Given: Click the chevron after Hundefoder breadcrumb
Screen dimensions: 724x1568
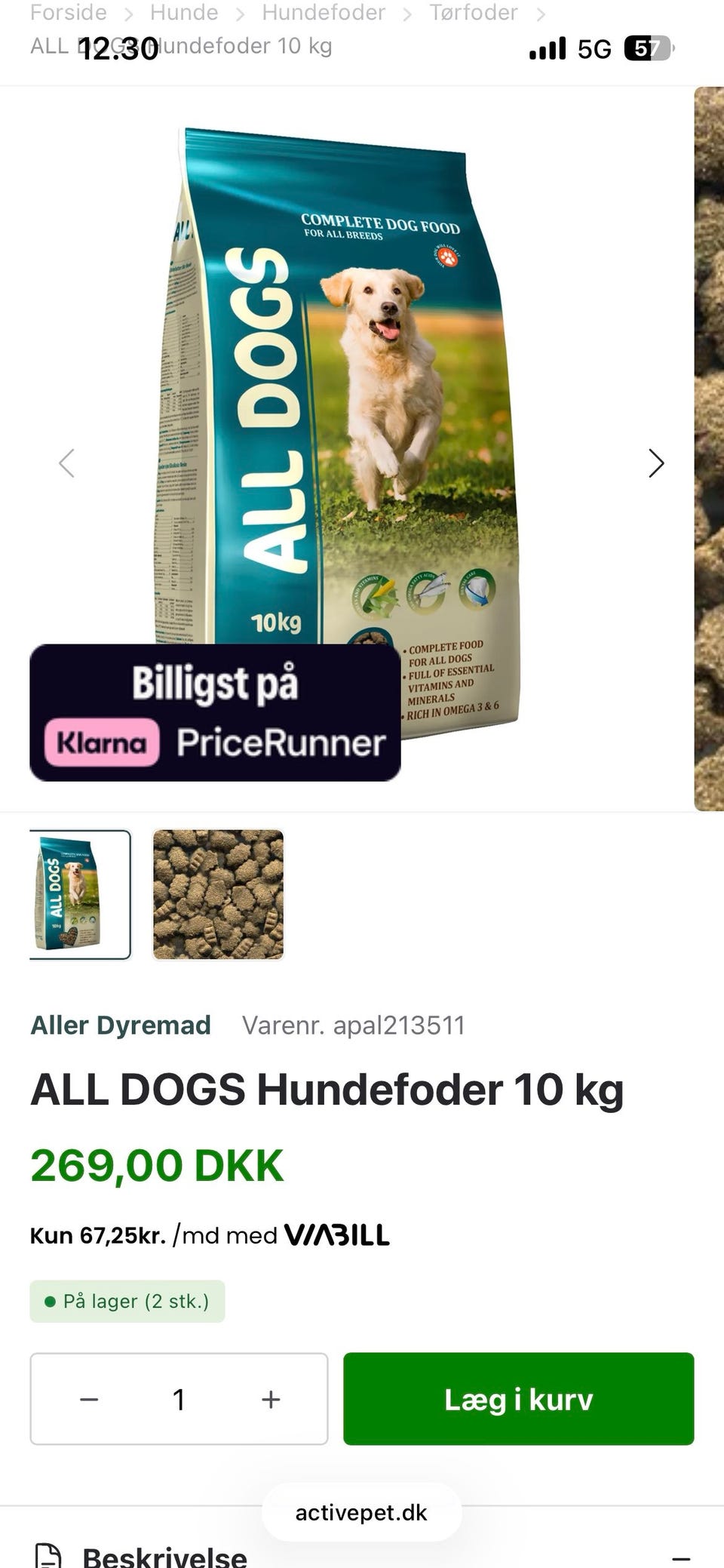Looking at the screenshot, I should point(407,13).
